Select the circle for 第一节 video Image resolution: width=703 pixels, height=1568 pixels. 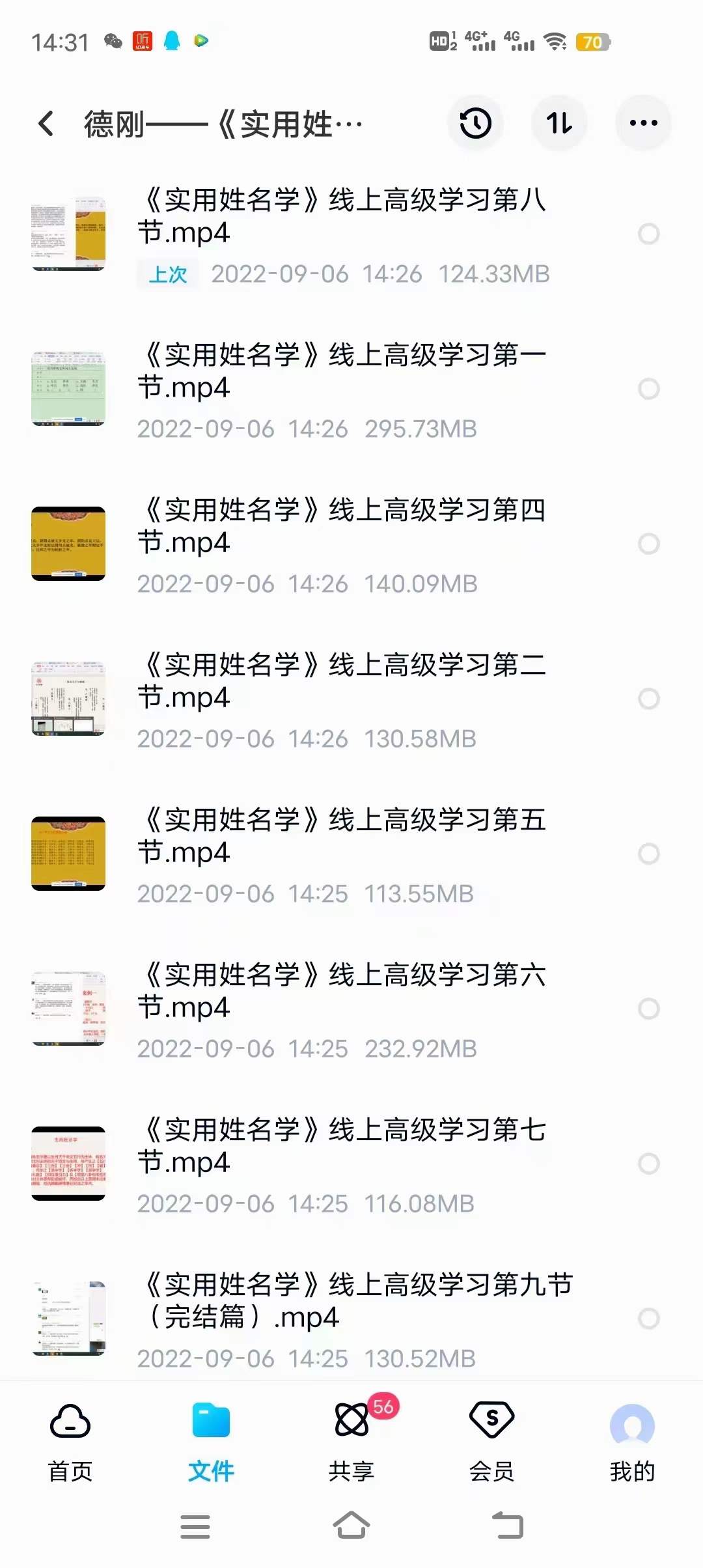coord(648,389)
